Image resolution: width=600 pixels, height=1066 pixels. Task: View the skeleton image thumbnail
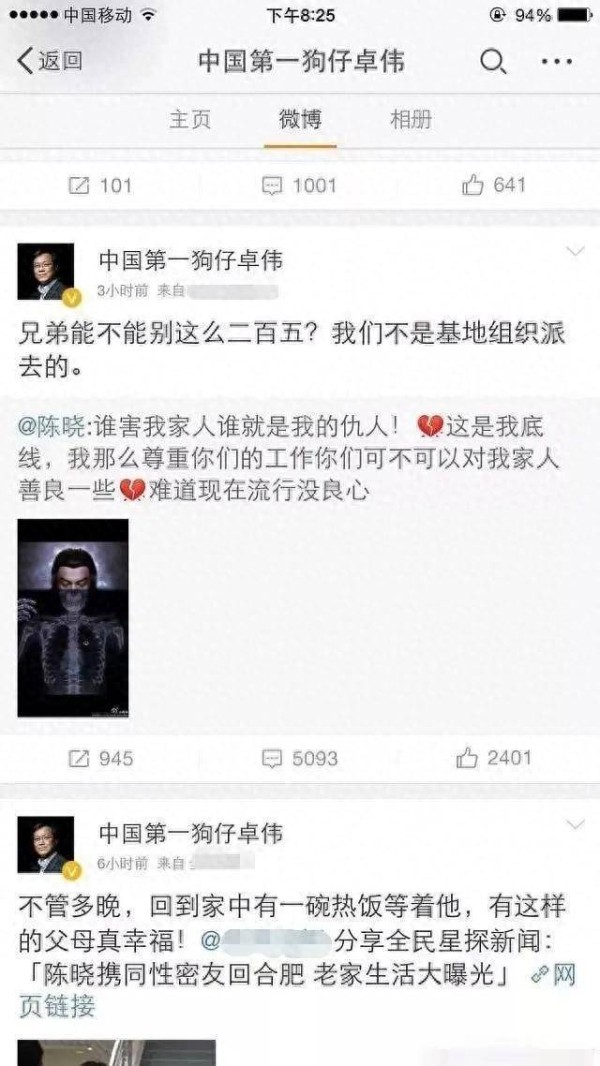click(x=73, y=618)
